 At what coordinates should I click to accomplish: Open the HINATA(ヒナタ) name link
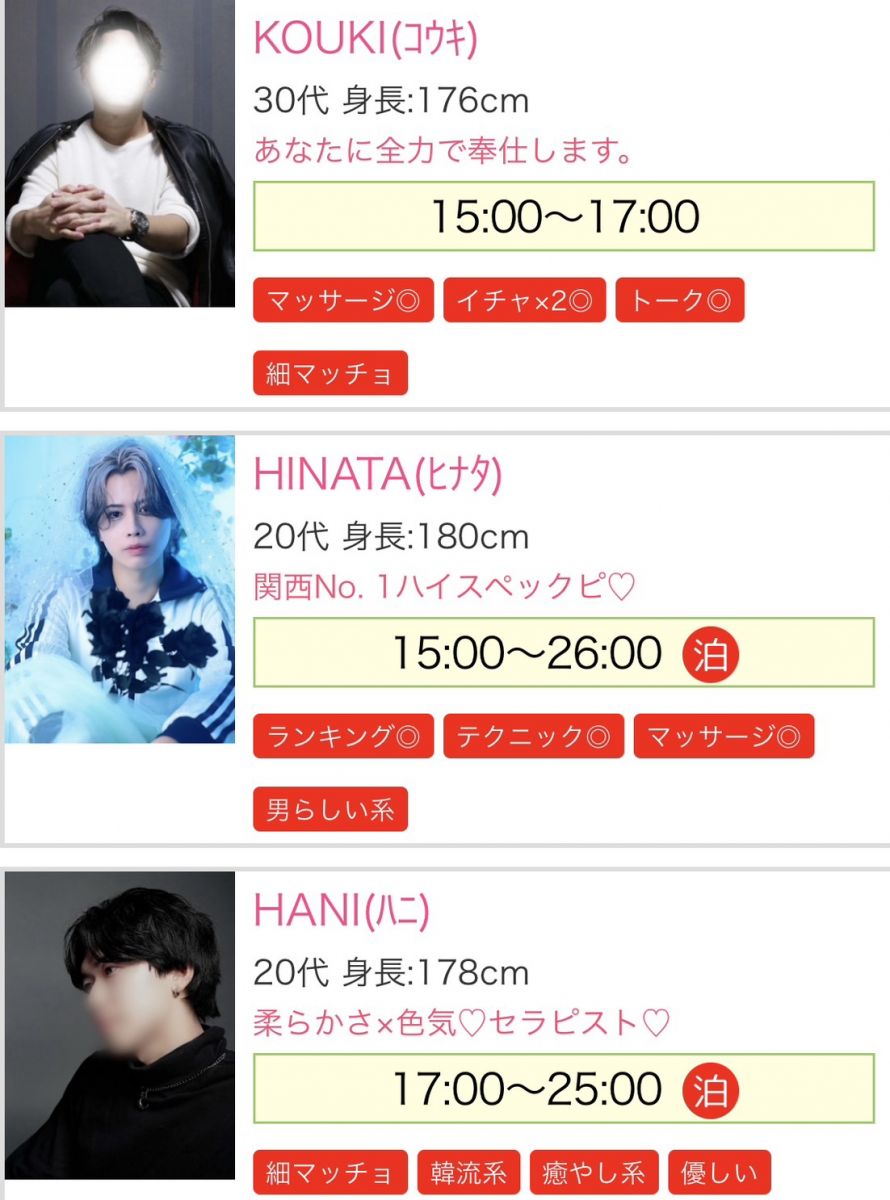pyautogui.click(x=377, y=474)
